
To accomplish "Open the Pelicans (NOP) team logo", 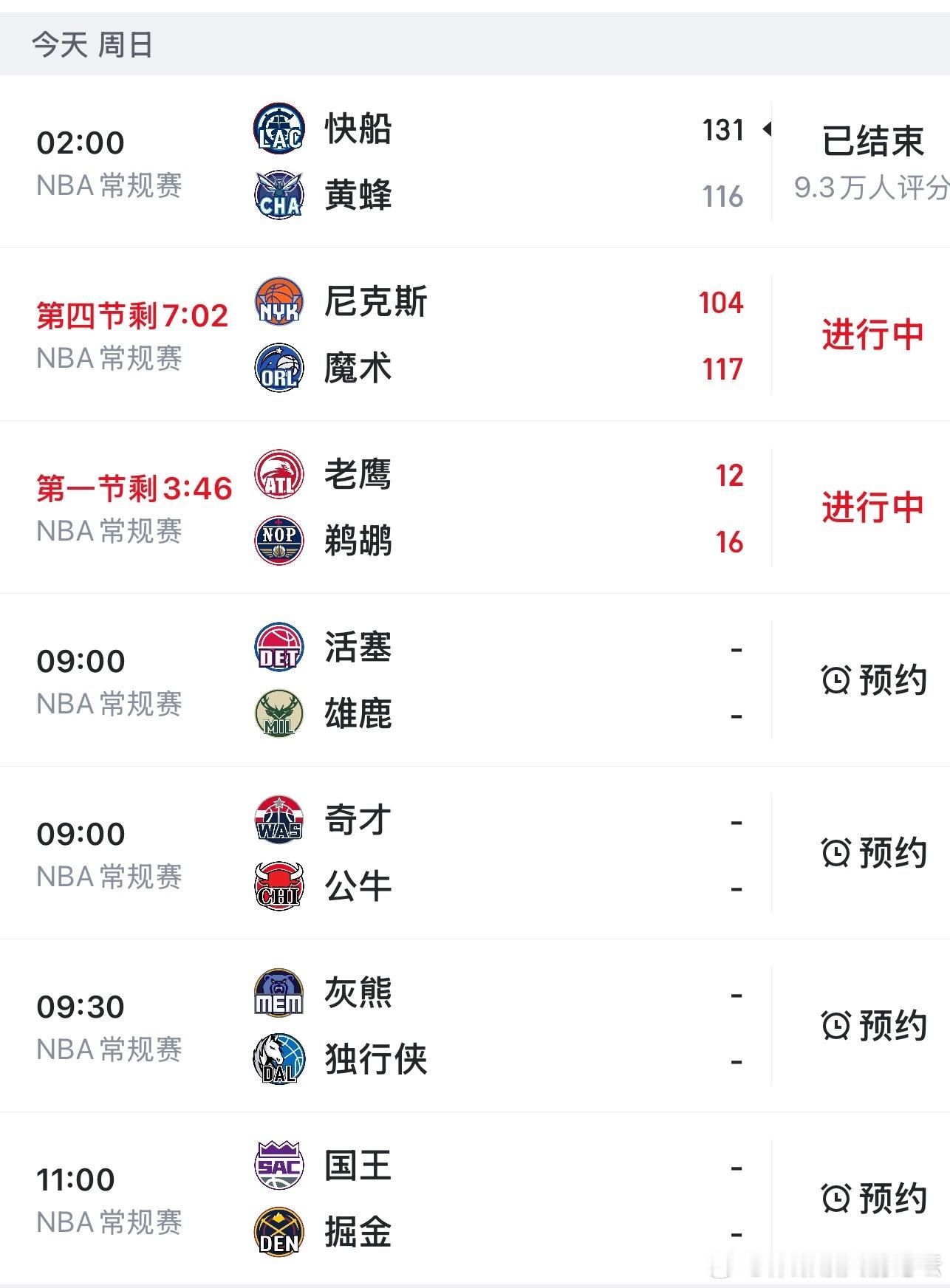I will click(x=278, y=541).
